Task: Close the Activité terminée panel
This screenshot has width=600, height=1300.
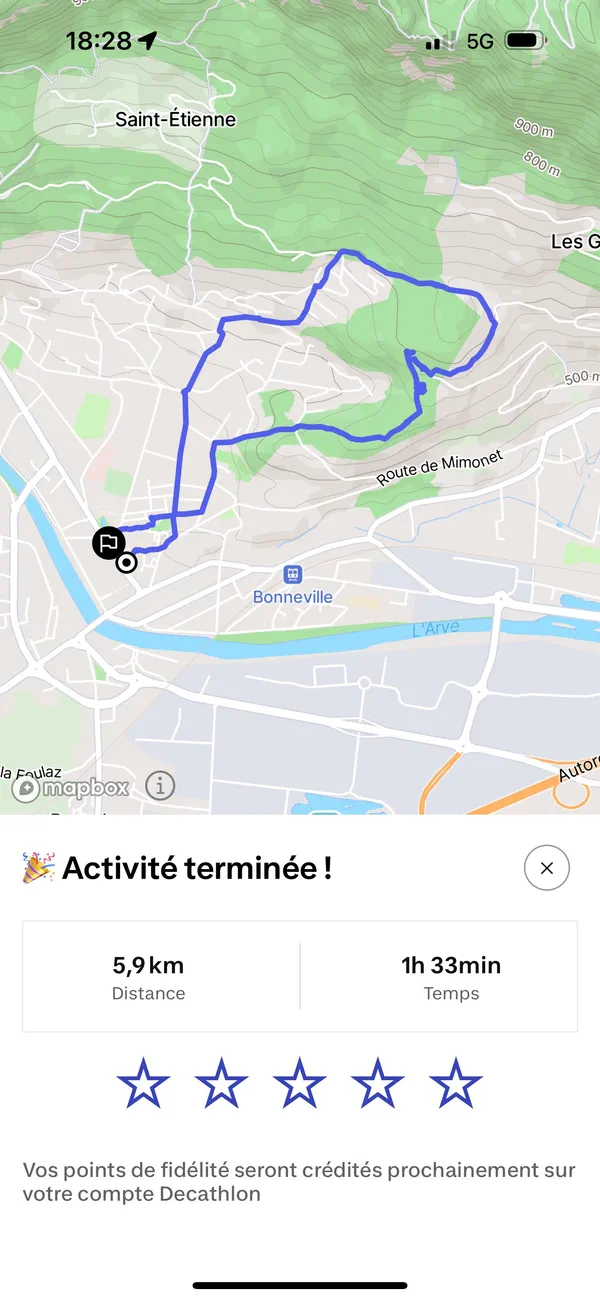Action: click(x=546, y=868)
